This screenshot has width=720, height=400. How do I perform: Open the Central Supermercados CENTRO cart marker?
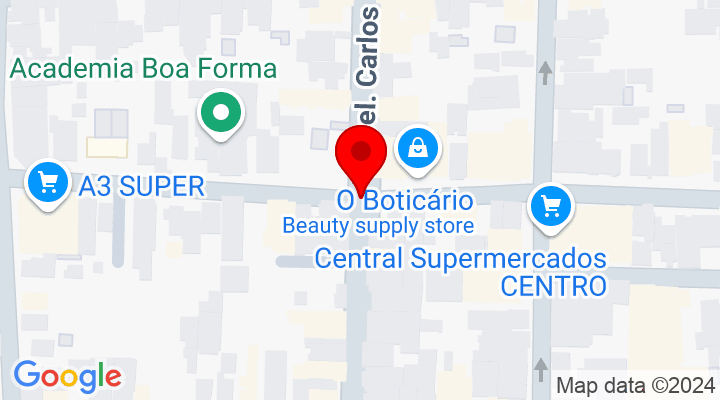(x=551, y=206)
